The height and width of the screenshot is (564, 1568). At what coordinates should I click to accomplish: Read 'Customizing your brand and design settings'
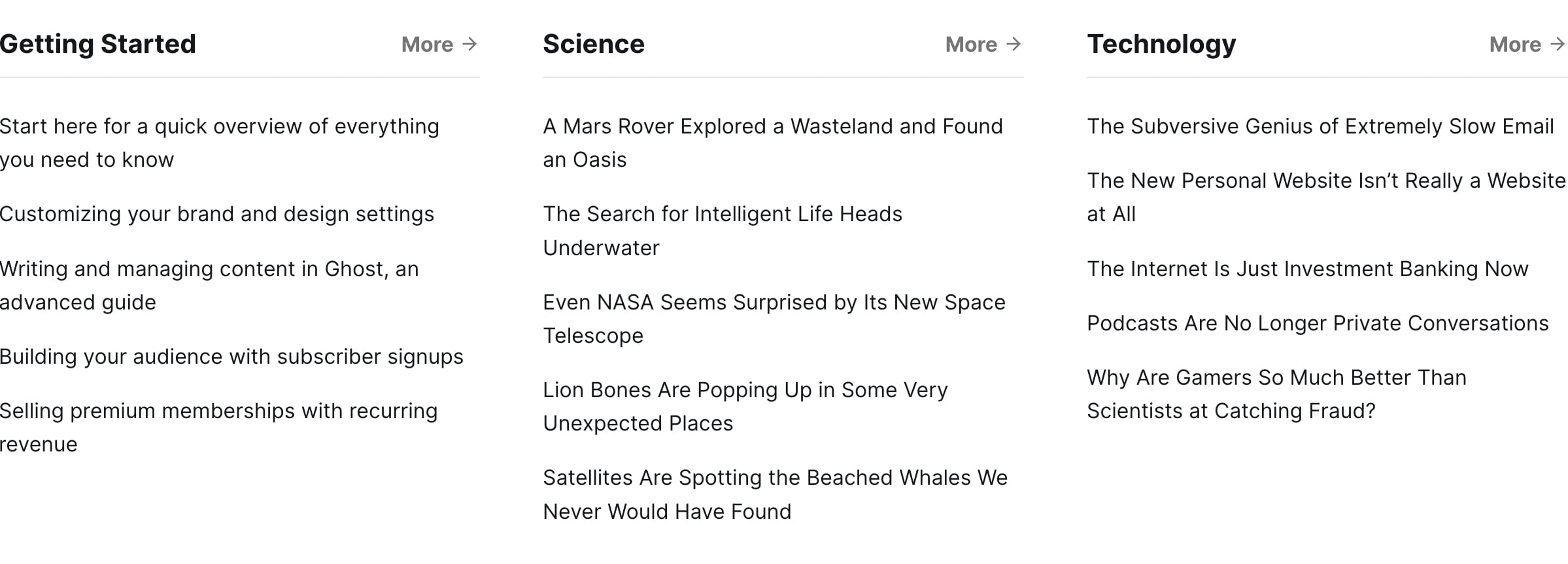coord(216,214)
